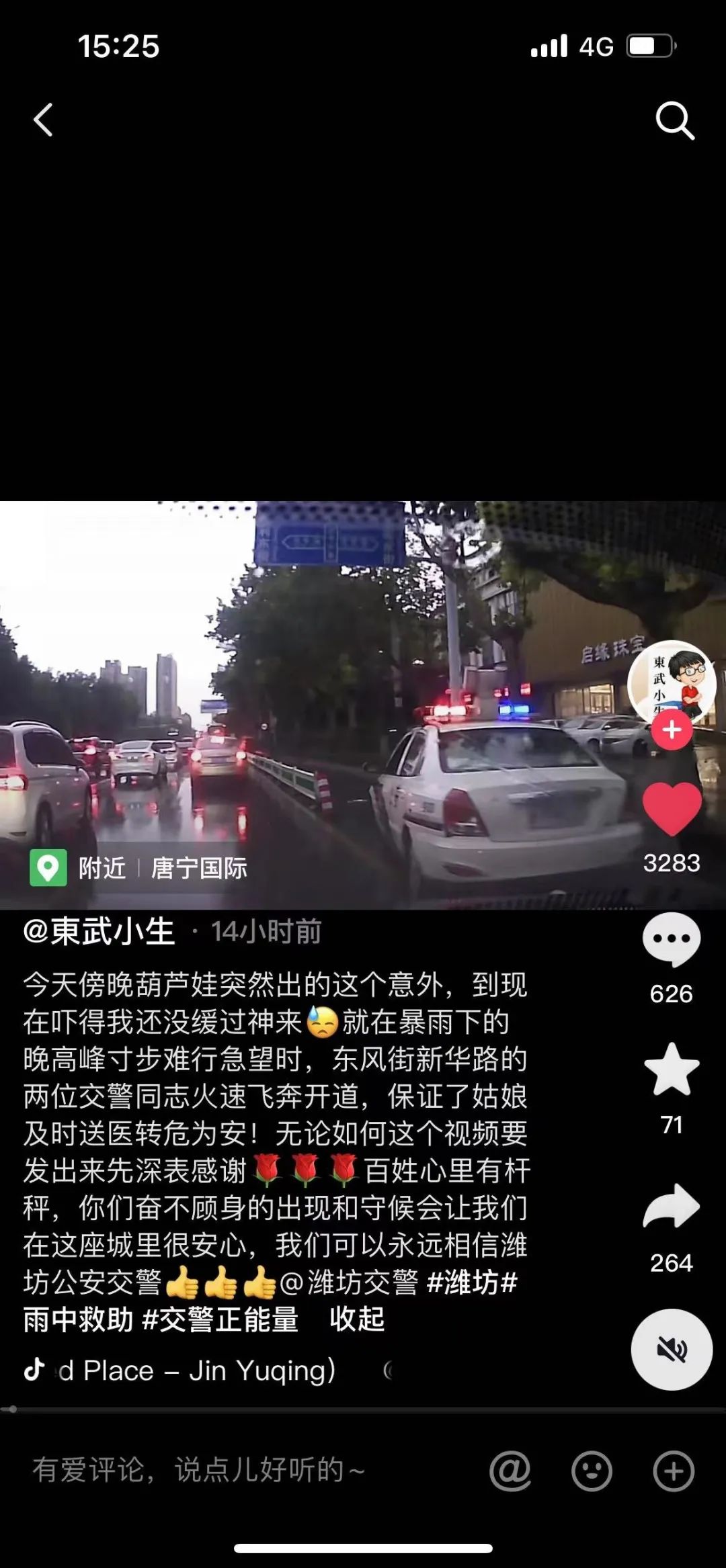
Task: Open the 唐宁国际 nearby location tag
Action: [x=199, y=868]
